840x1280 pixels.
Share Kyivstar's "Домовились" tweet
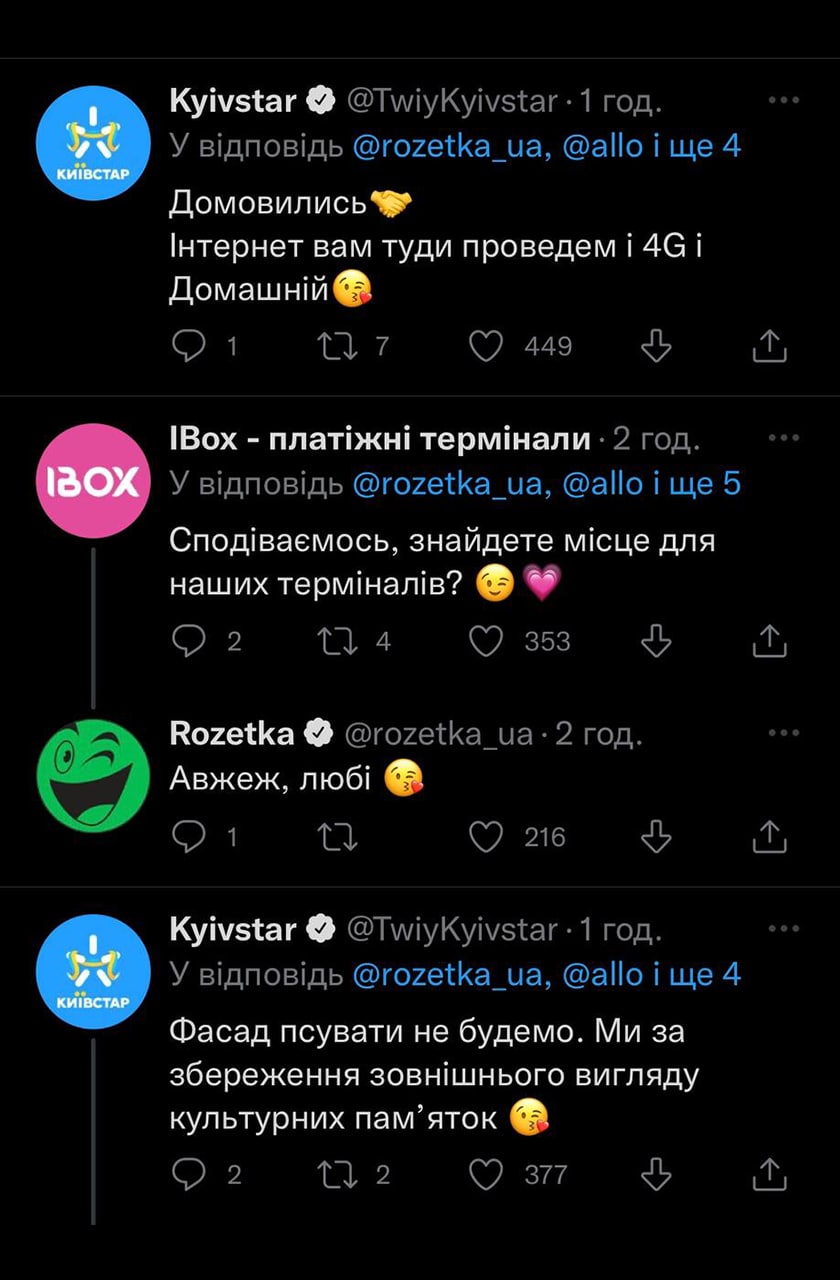pos(768,346)
